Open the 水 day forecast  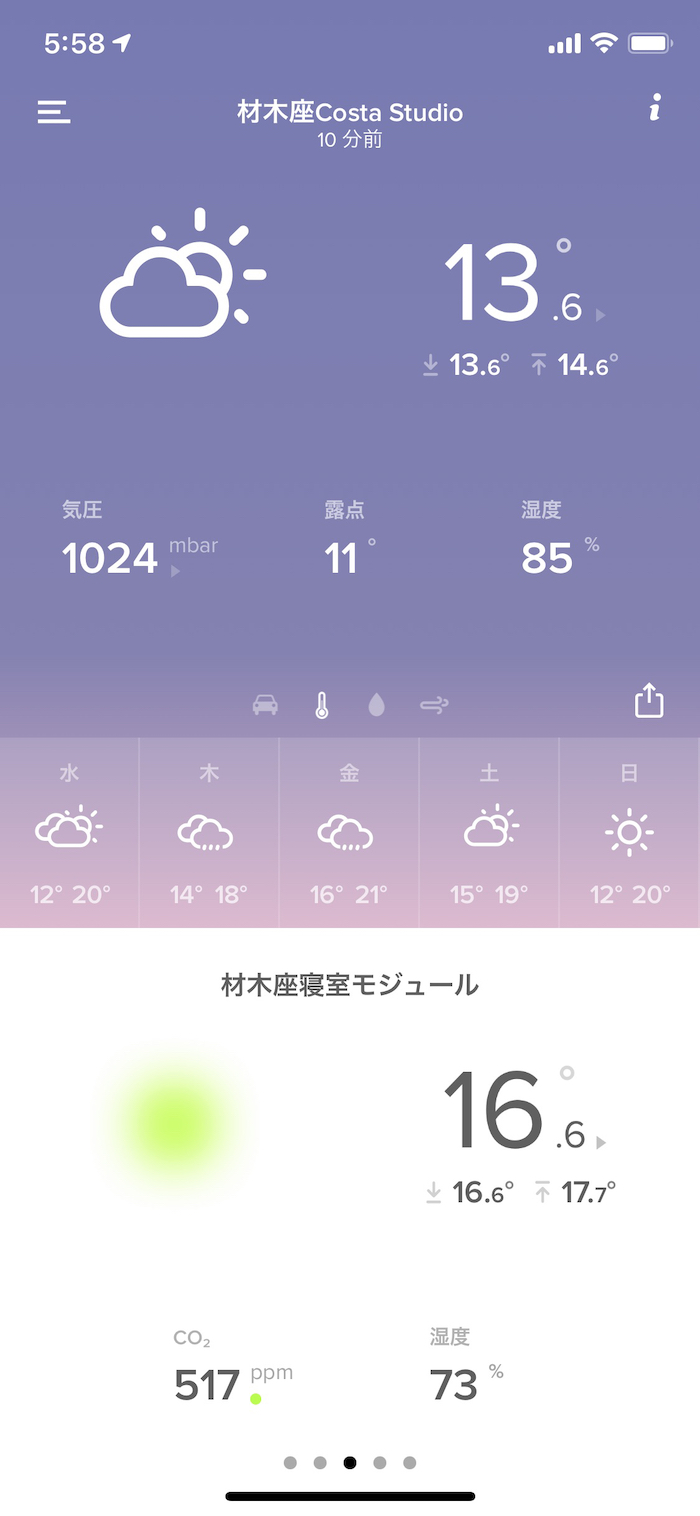click(x=69, y=833)
